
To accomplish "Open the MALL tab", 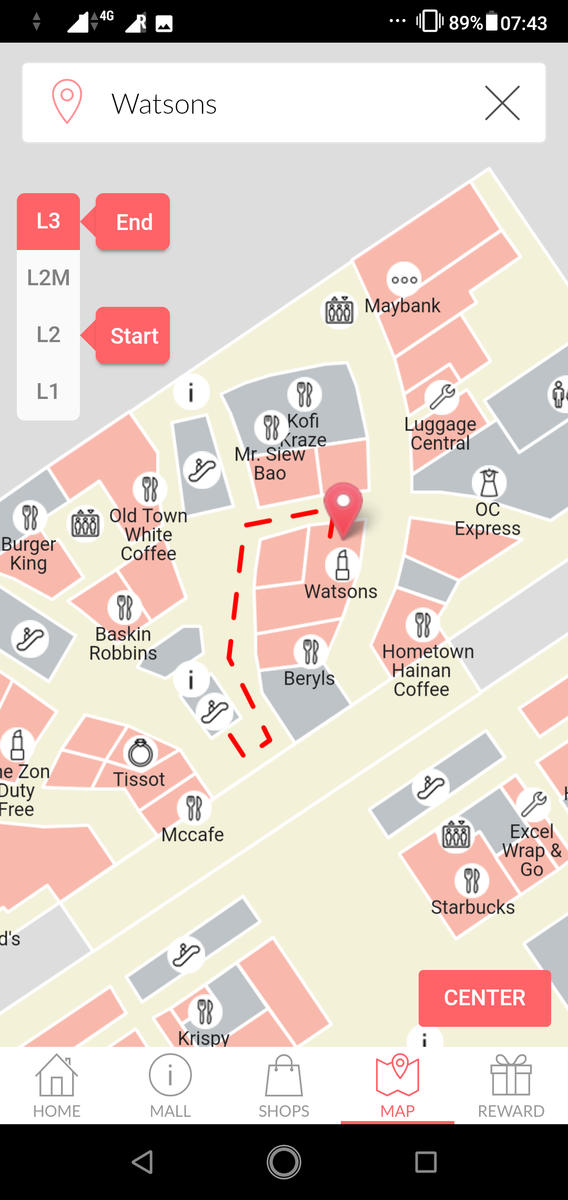I will [x=170, y=1086].
